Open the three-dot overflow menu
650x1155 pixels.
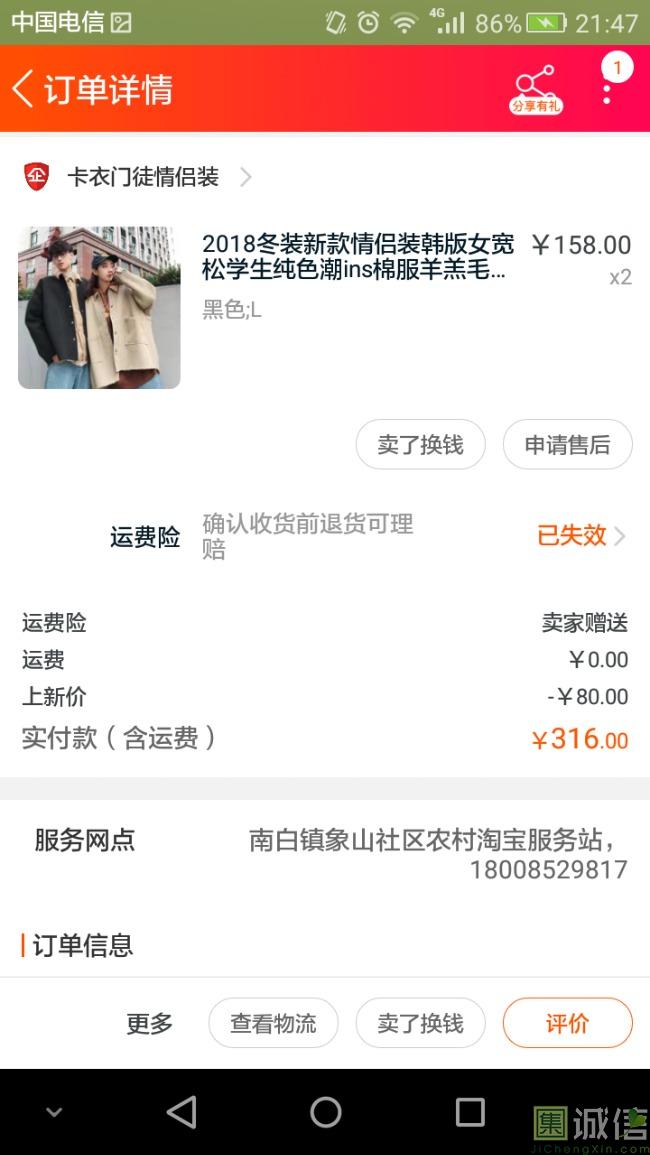607,90
